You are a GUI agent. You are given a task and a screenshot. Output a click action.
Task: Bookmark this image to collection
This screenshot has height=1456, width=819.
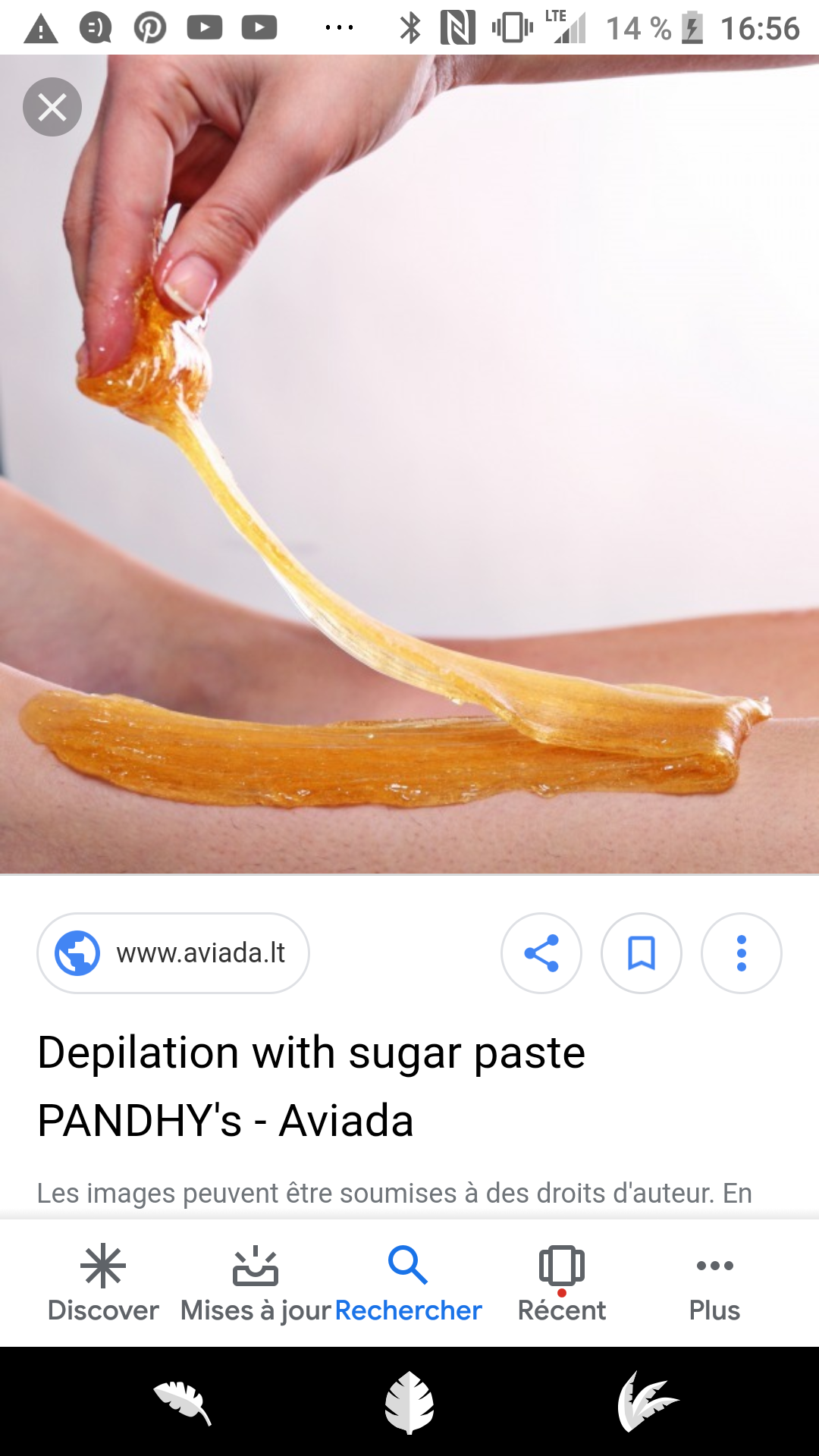[x=642, y=952]
